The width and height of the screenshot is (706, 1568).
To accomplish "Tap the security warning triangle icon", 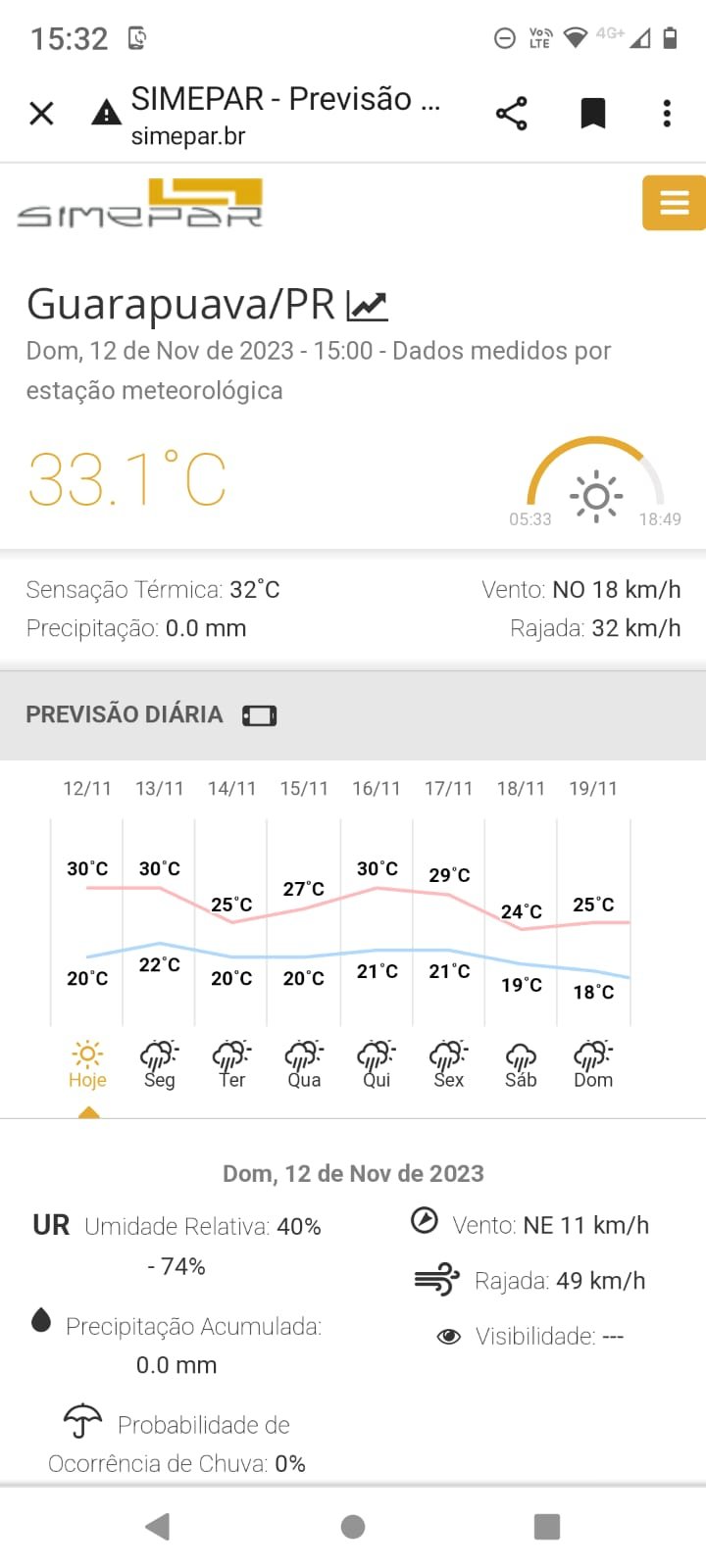I will click(106, 114).
